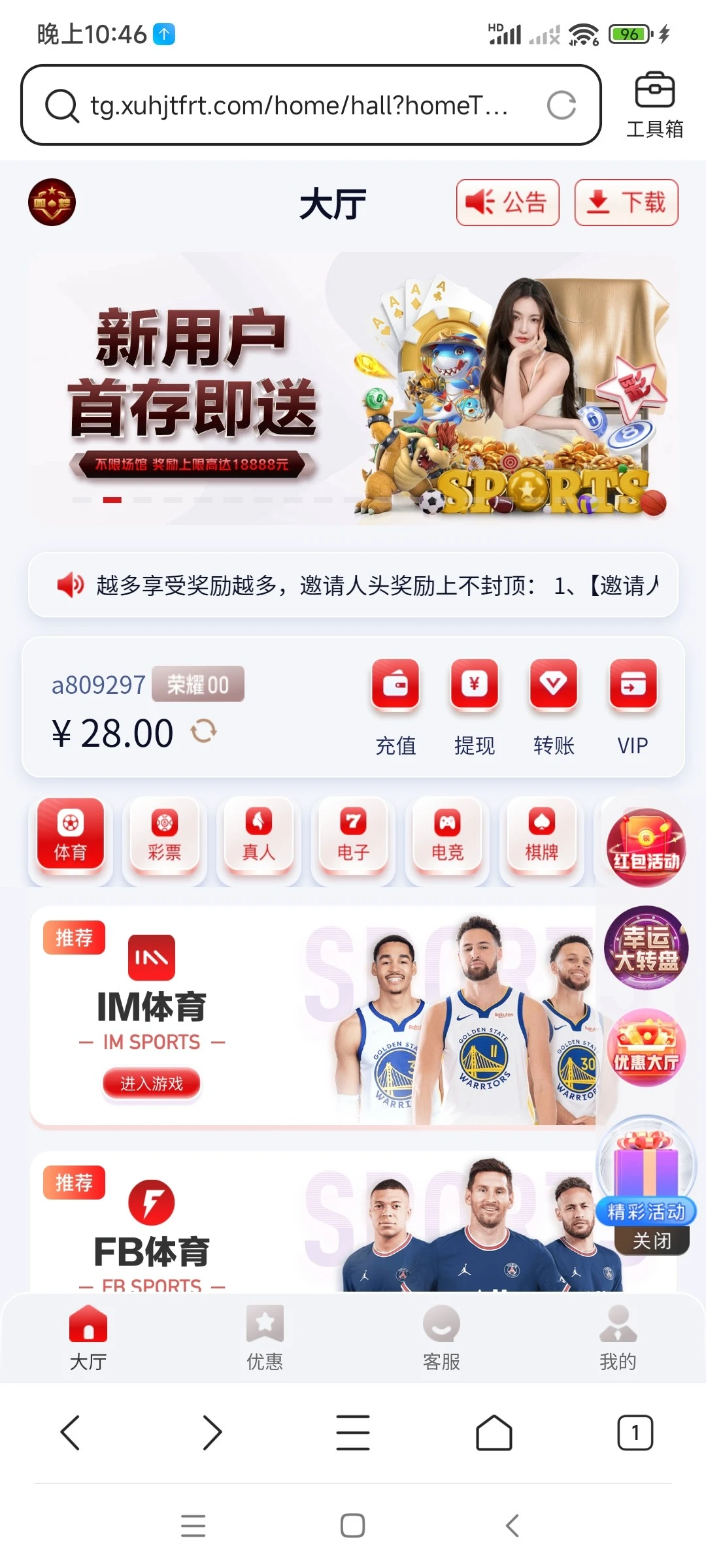Open the 彩票 lottery category icon
The image size is (706, 1568).
[x=165, y=840]
